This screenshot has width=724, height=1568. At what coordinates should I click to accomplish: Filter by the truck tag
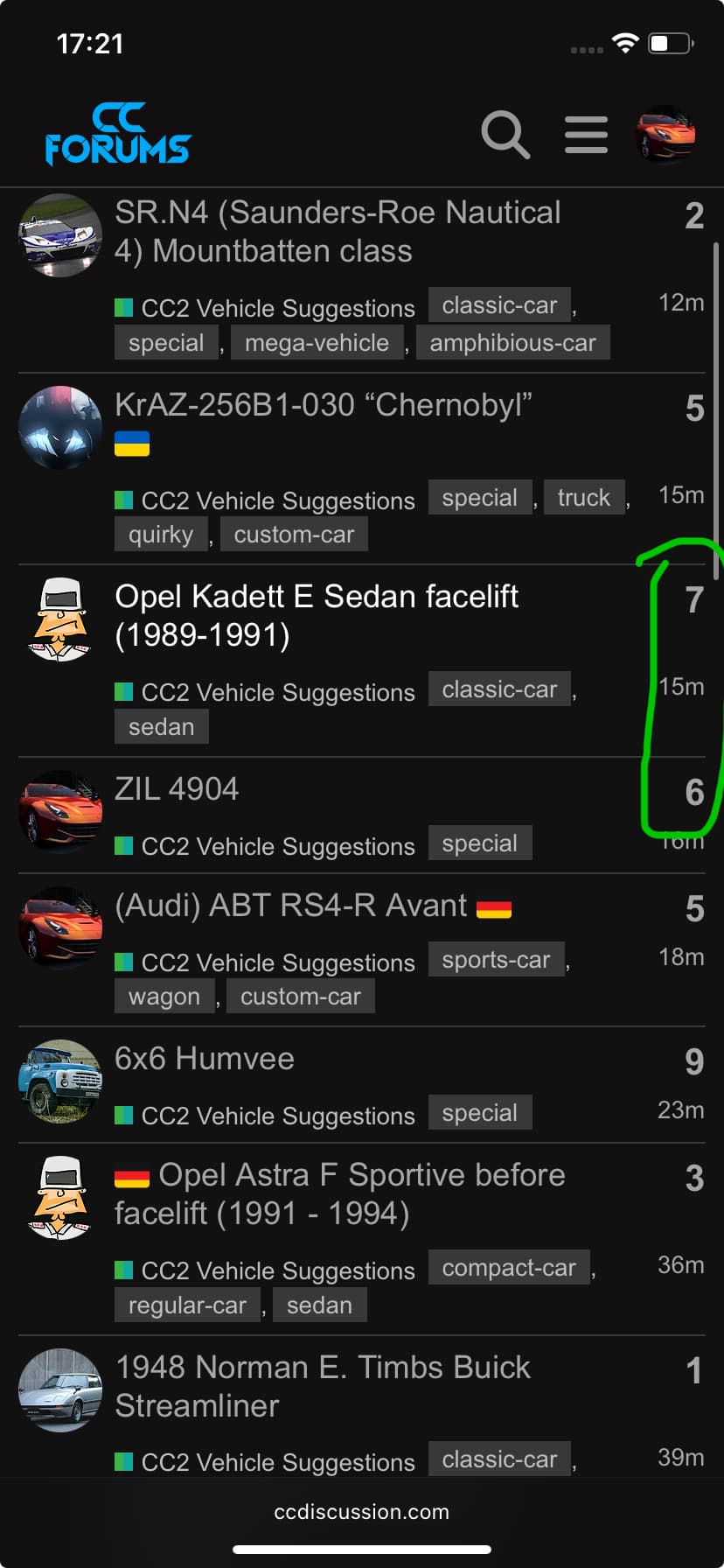point(584,498)
